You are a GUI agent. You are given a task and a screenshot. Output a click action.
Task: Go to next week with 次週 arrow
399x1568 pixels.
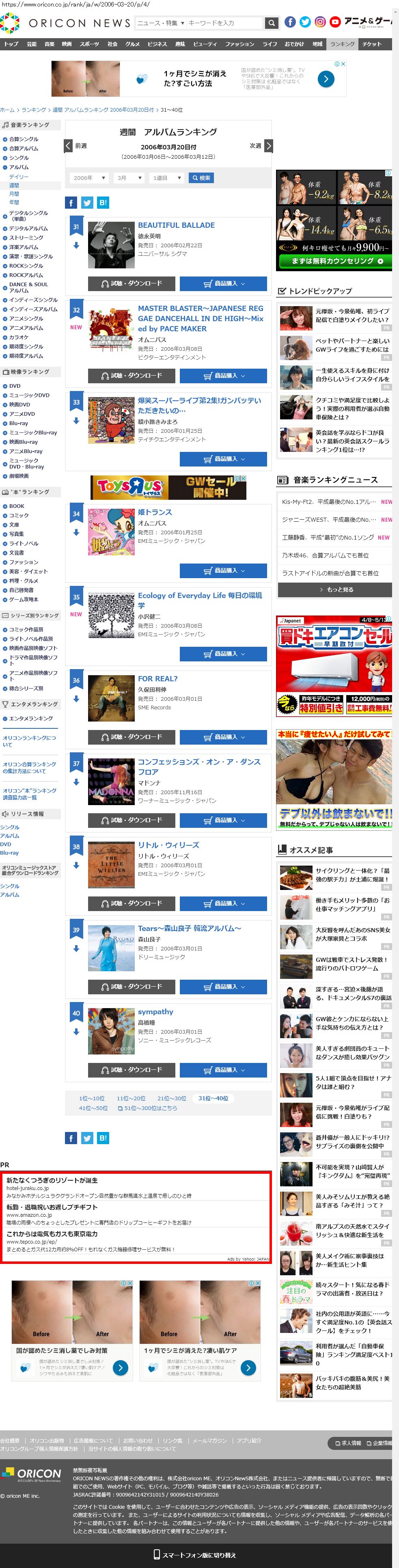pyautogui.click(x=269, y=146)
